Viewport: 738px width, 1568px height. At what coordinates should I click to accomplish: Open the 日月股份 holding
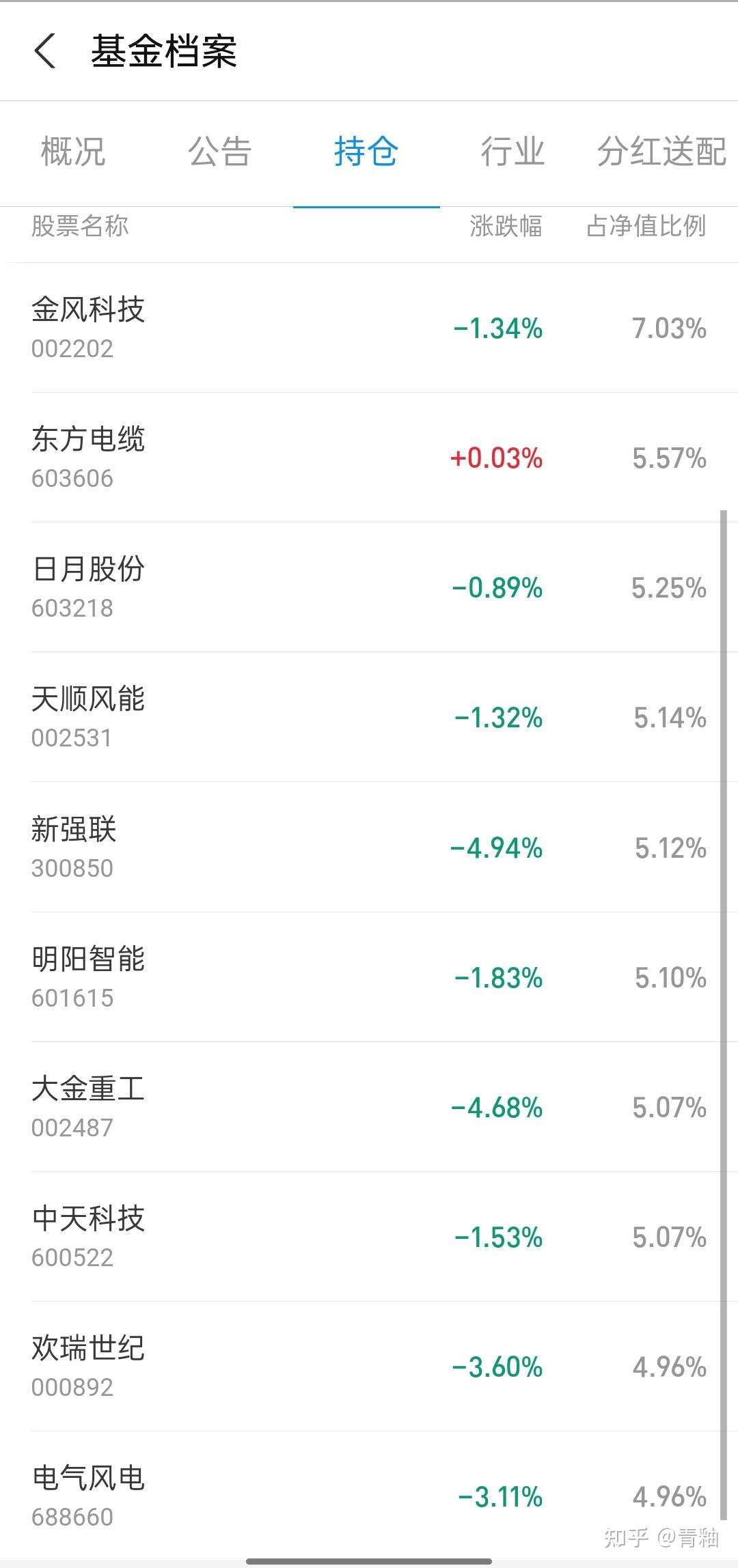point(369,587)
